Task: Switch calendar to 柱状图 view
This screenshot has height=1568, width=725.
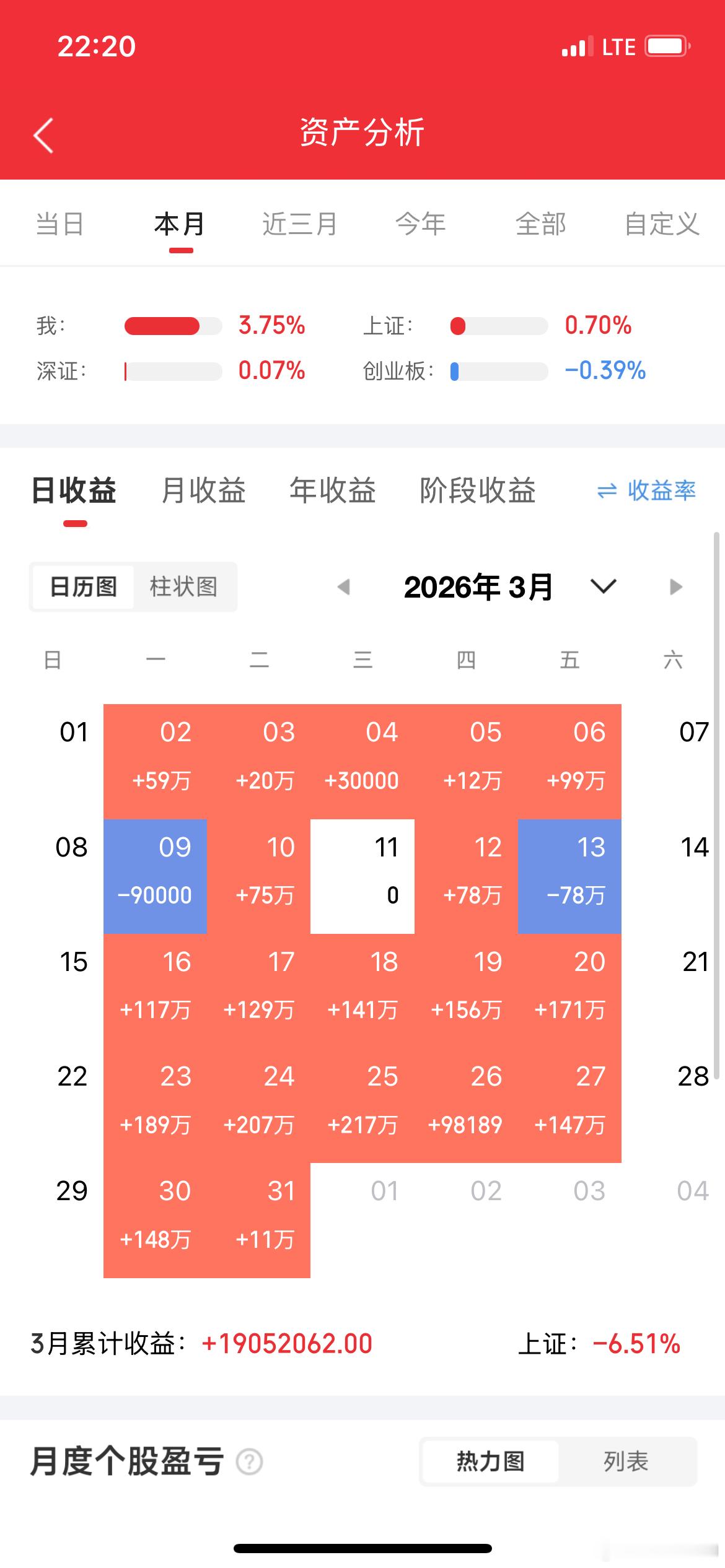Action: [x=184, y=587]
